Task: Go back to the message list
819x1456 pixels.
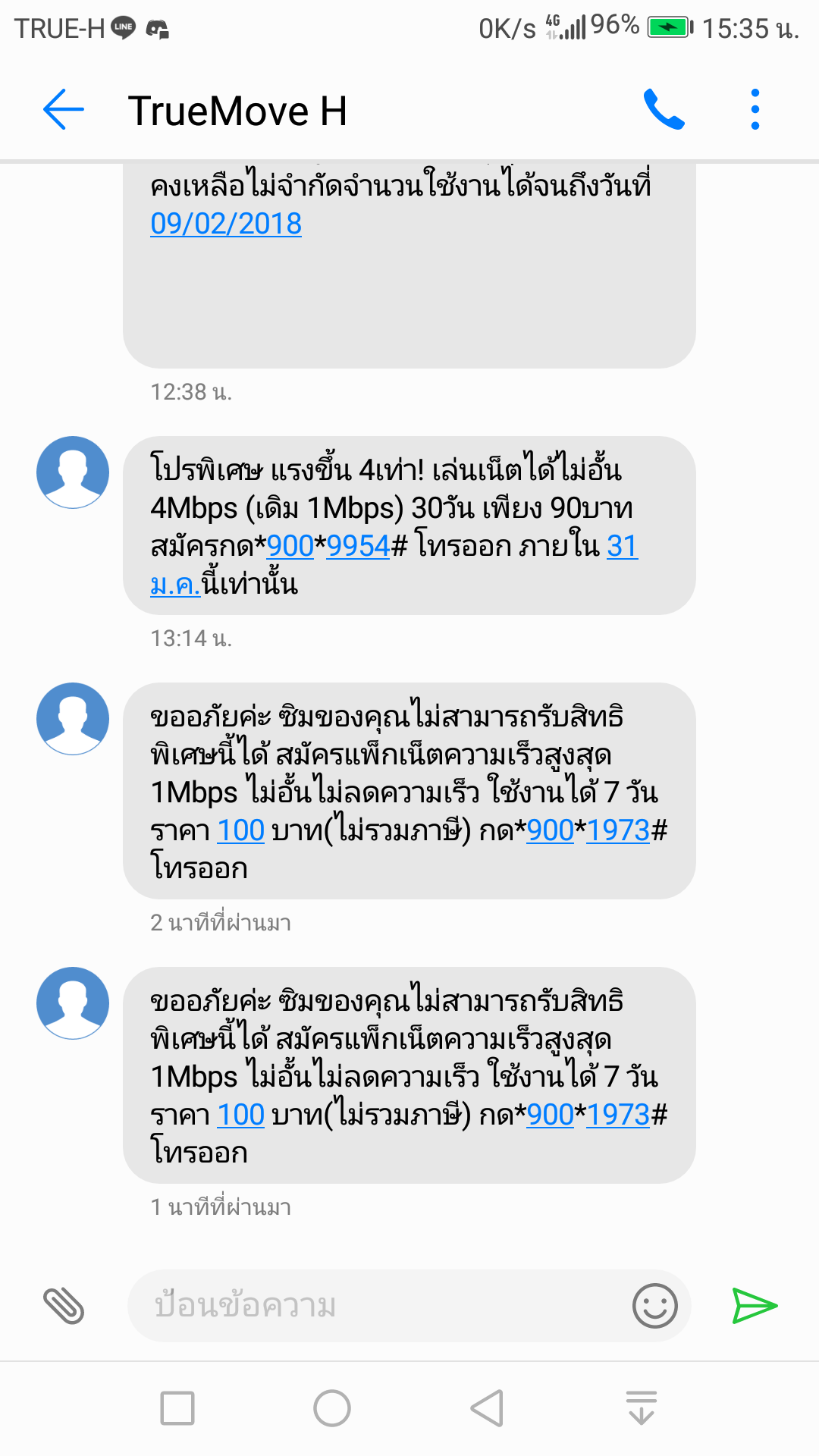Action: [64, 110]
